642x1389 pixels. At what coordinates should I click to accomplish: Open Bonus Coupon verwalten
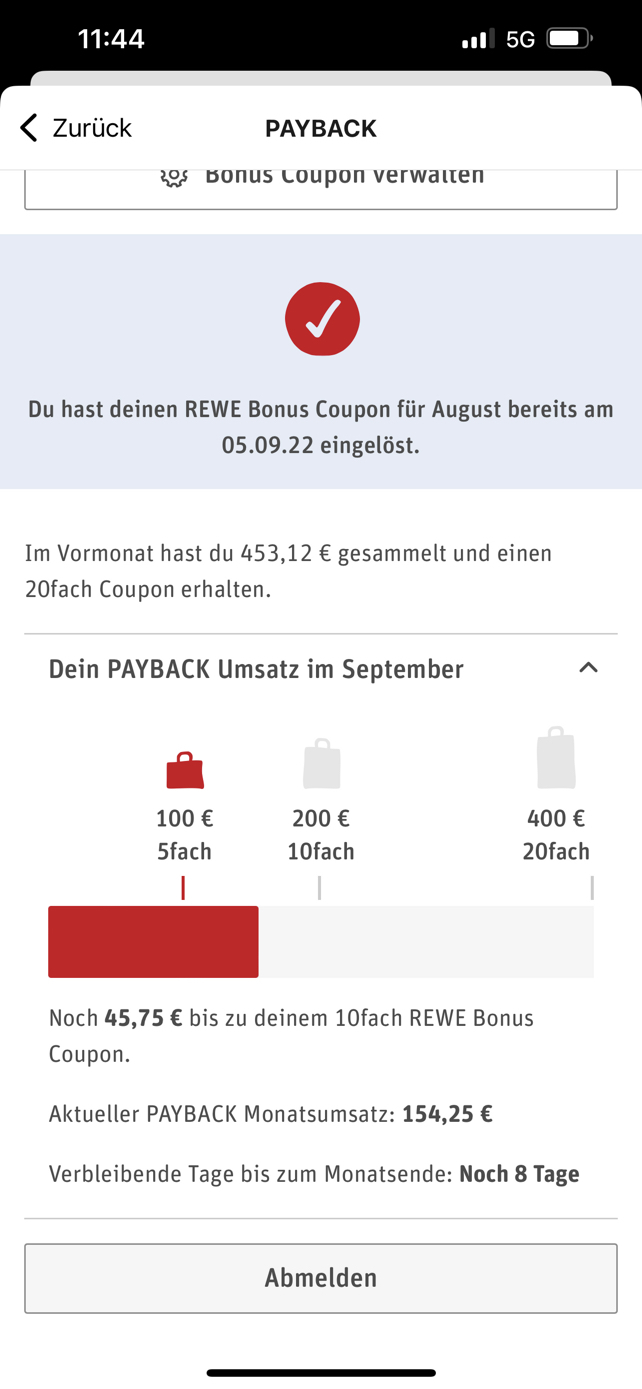point(321,188)
